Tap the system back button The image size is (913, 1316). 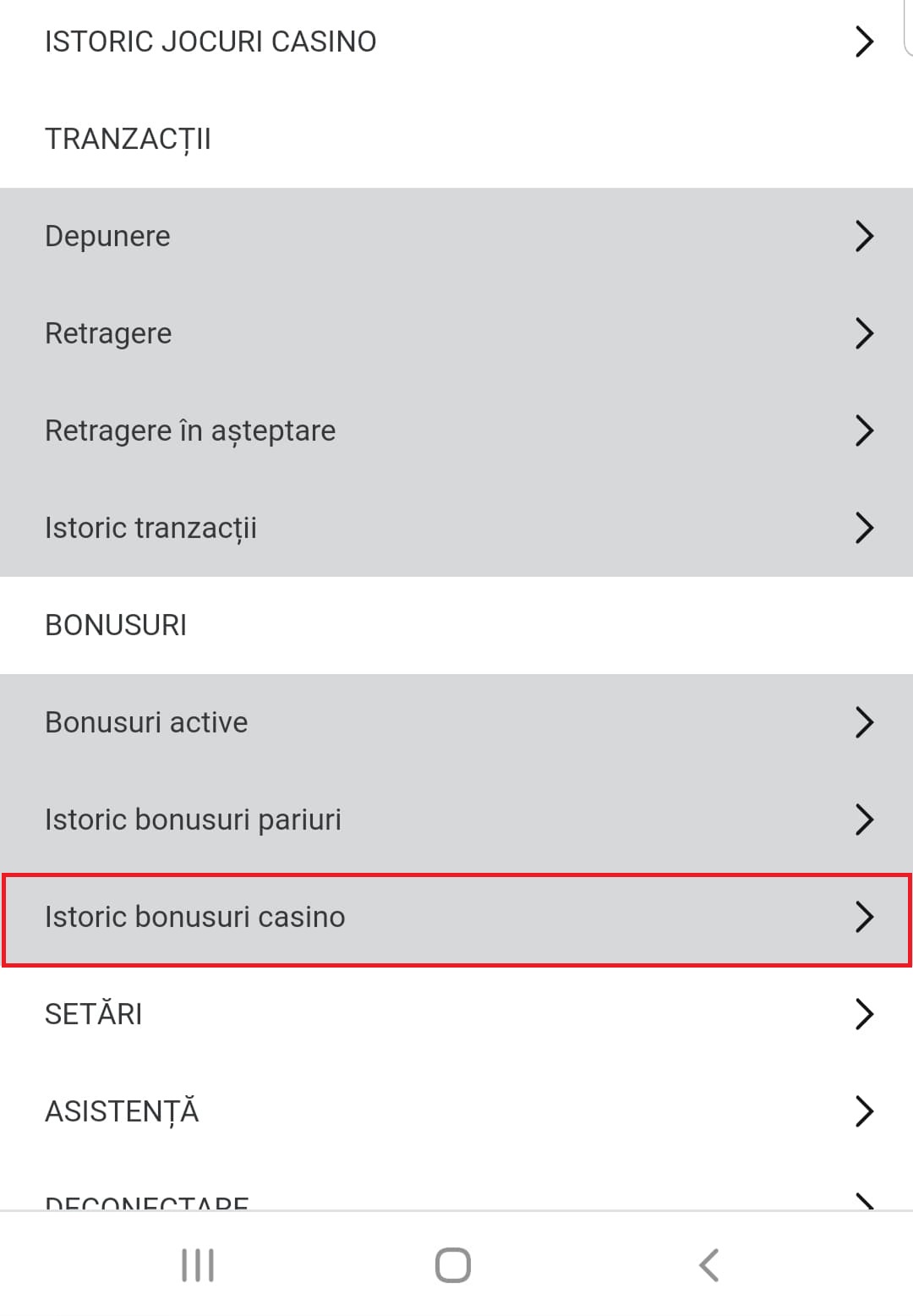708,1265
